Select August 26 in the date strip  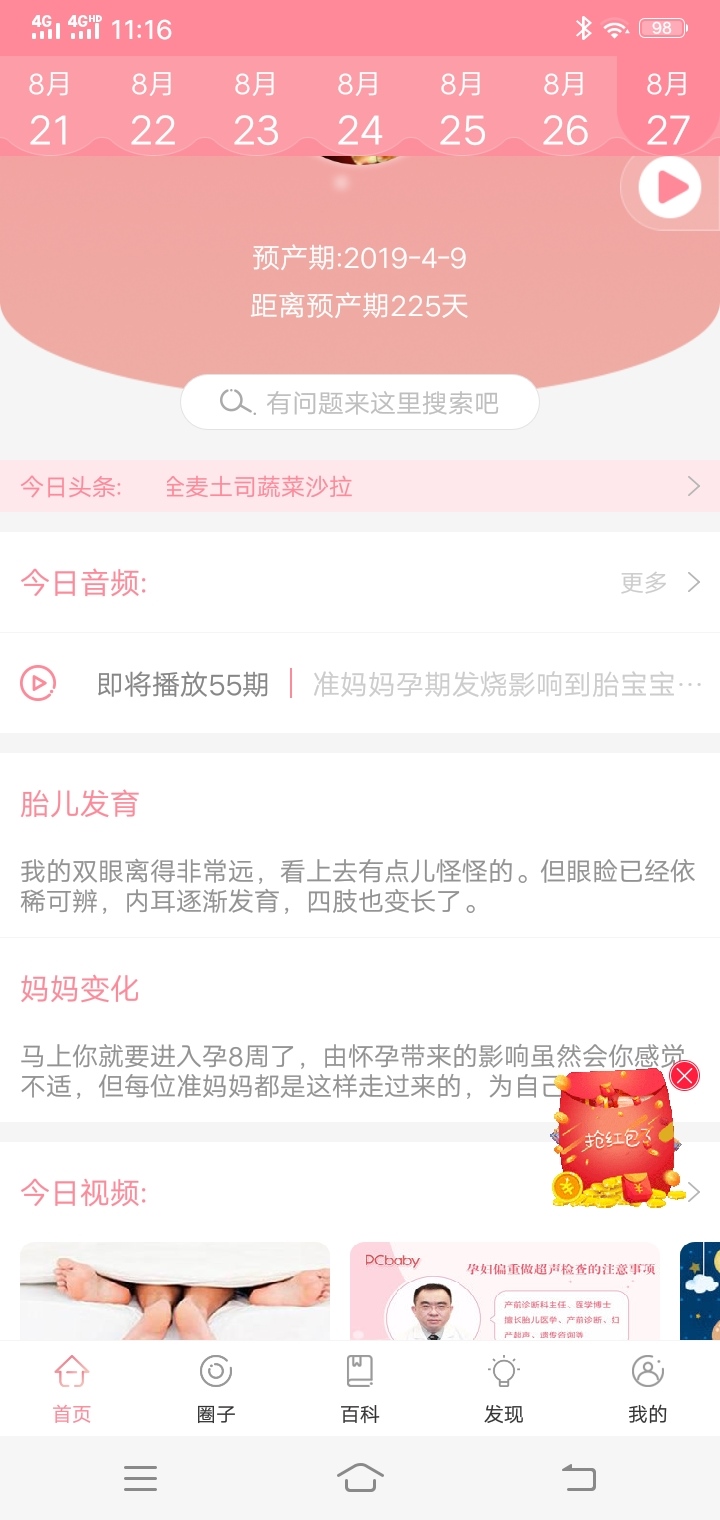click(565, 108)
